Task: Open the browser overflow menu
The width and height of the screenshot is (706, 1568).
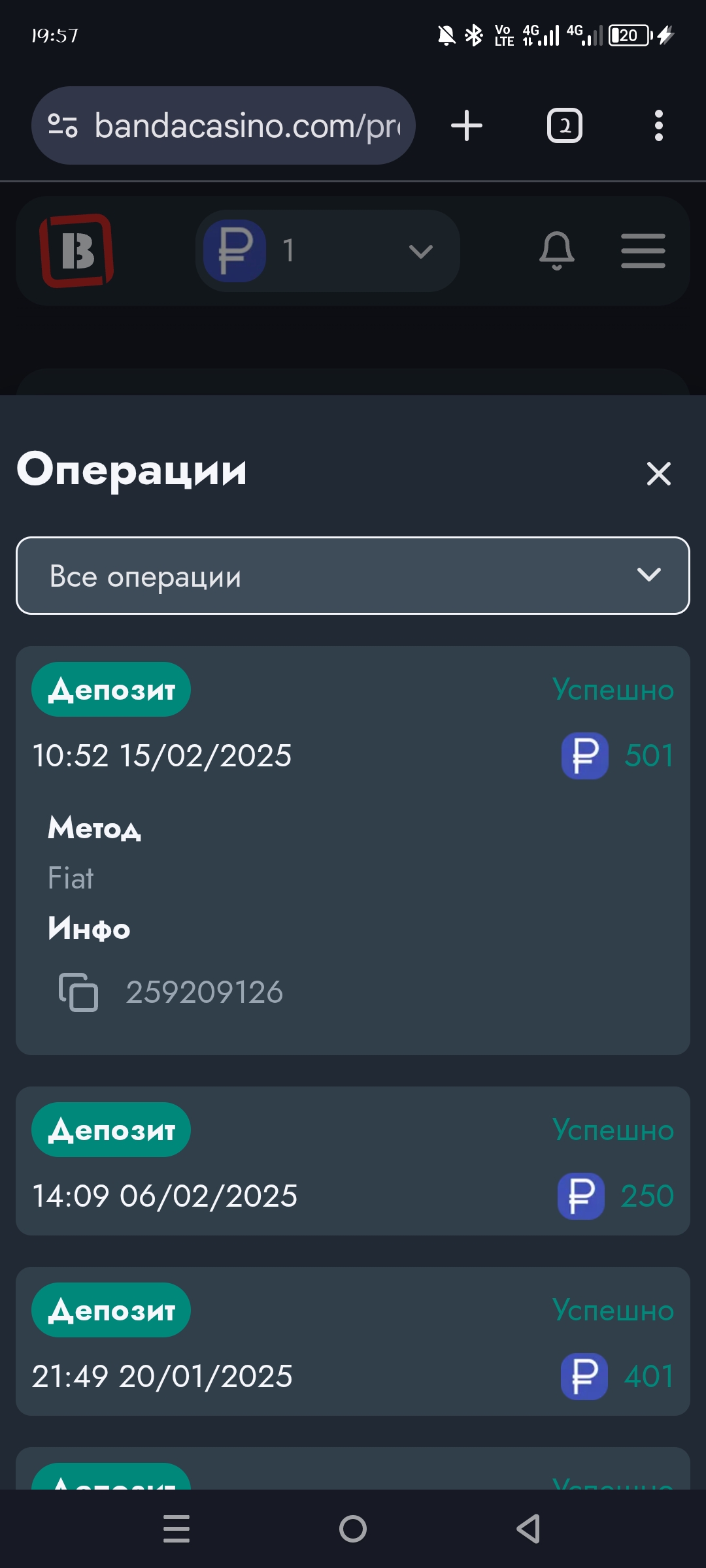Action: [659, 125]
